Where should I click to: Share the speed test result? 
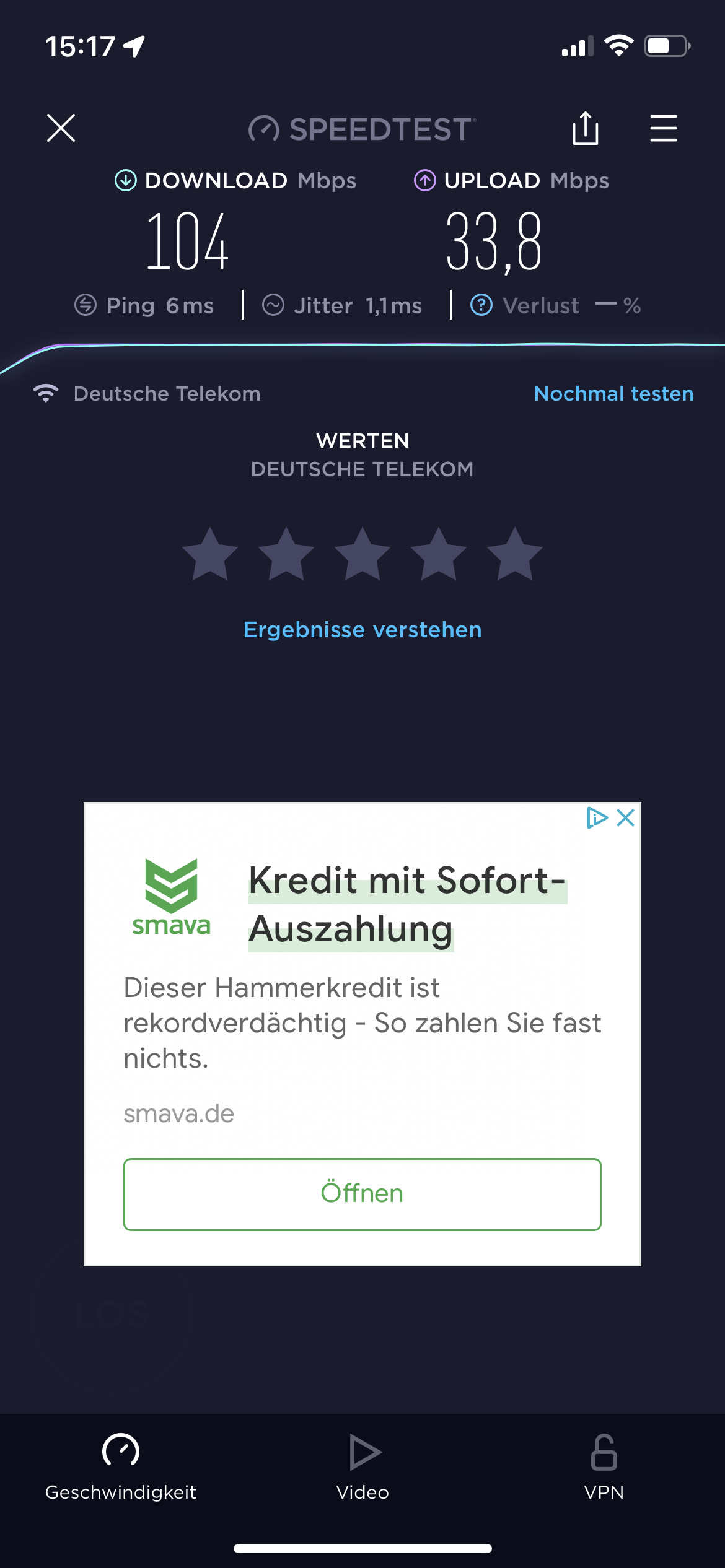[585, 128]
